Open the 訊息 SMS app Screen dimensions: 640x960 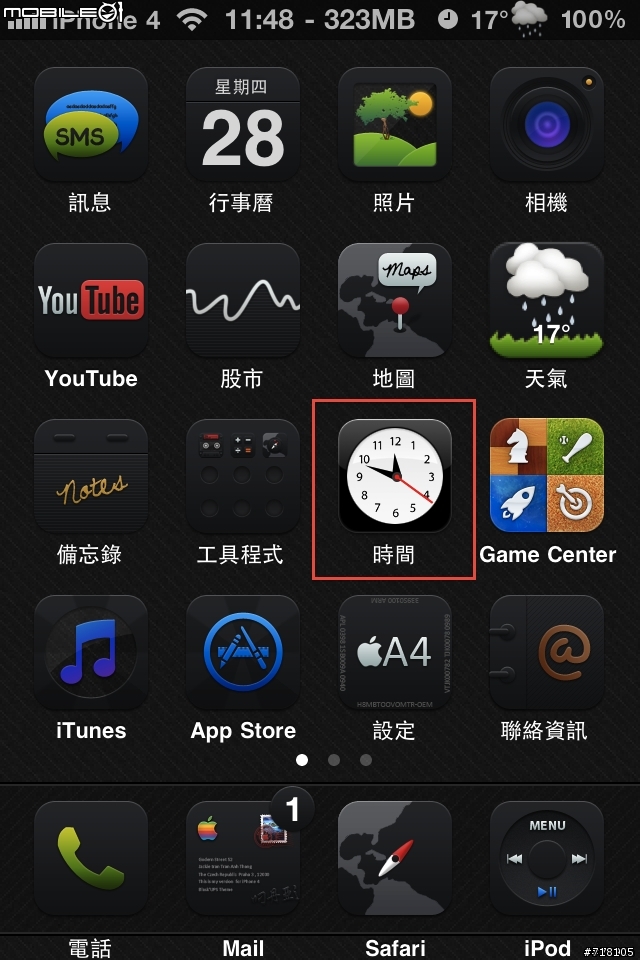click(x=91, y=124)
